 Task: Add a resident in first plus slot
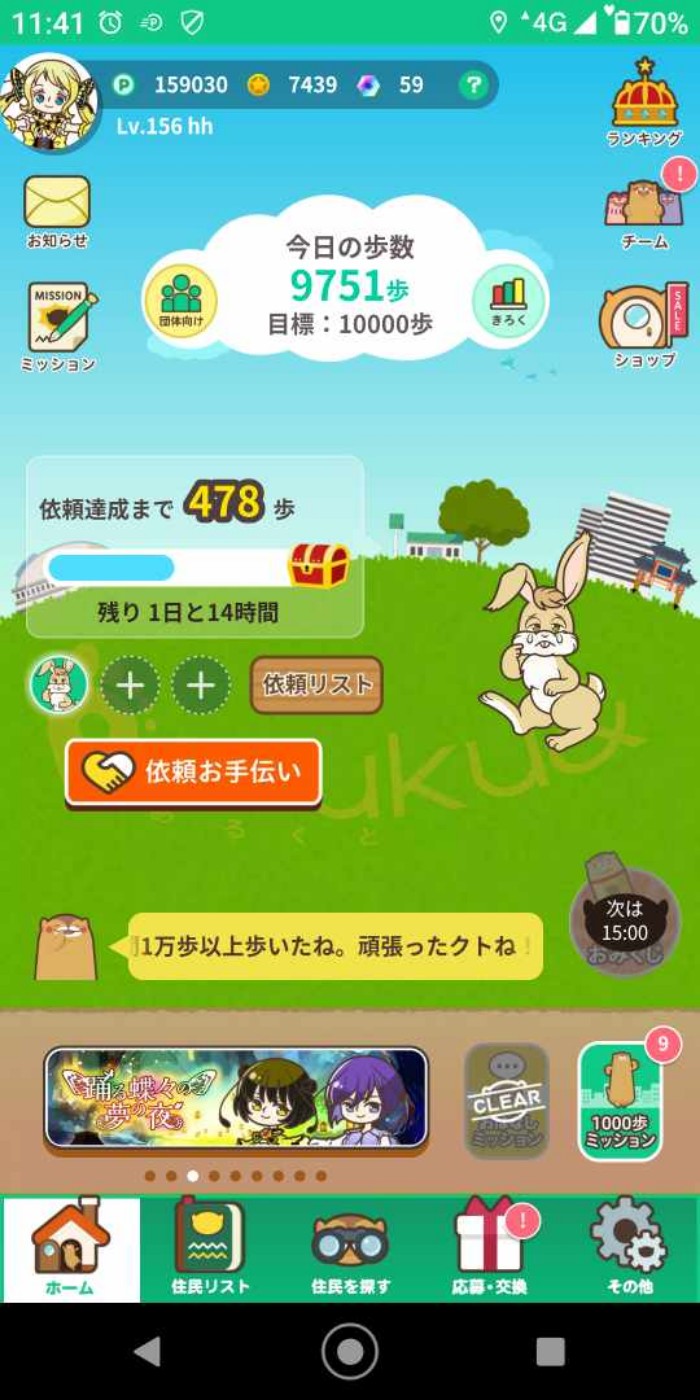130,686
